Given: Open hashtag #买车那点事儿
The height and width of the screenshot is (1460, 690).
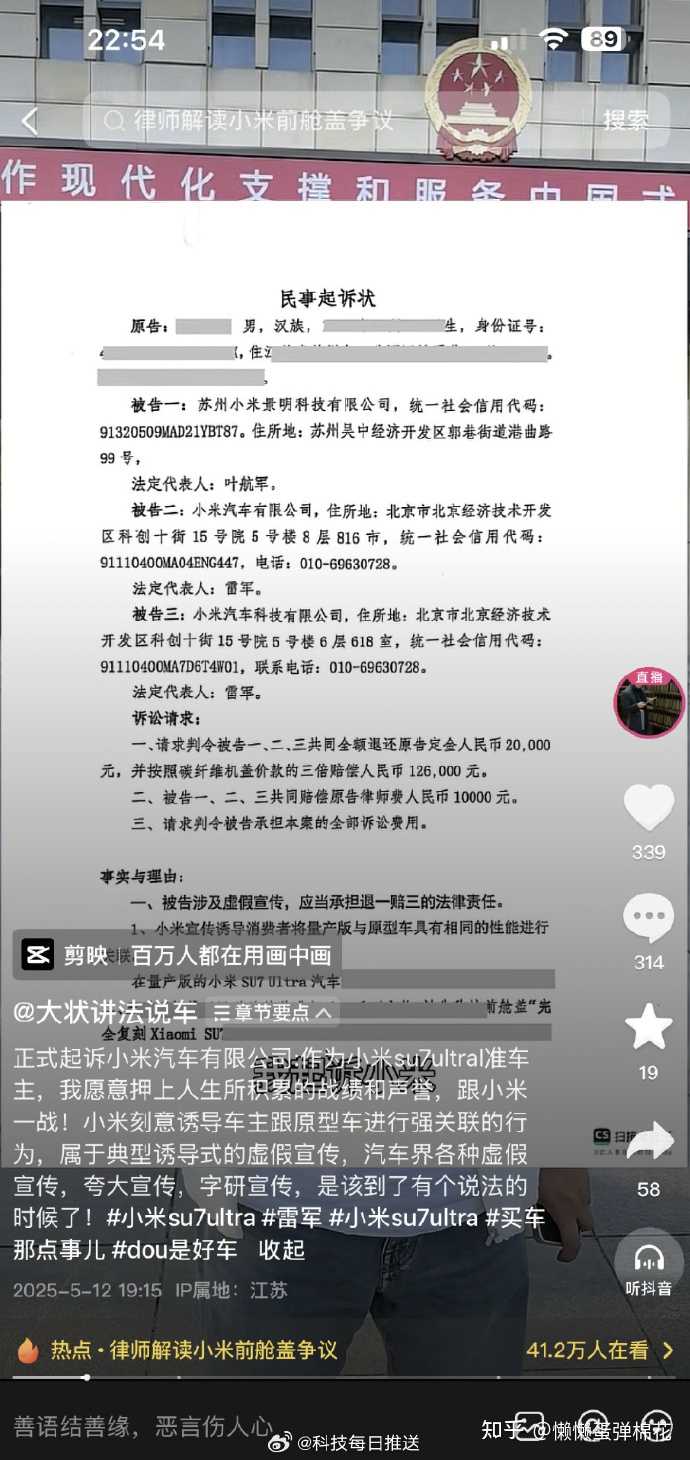Looking at the screenshot, I should click(515, 1218).
